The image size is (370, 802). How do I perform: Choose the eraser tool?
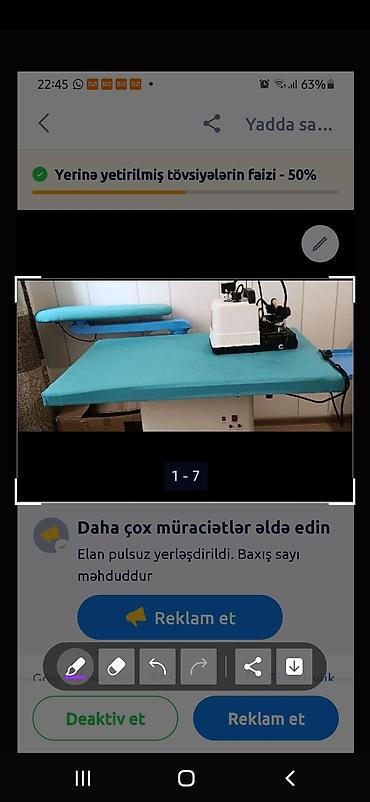(x=116, y=667)
